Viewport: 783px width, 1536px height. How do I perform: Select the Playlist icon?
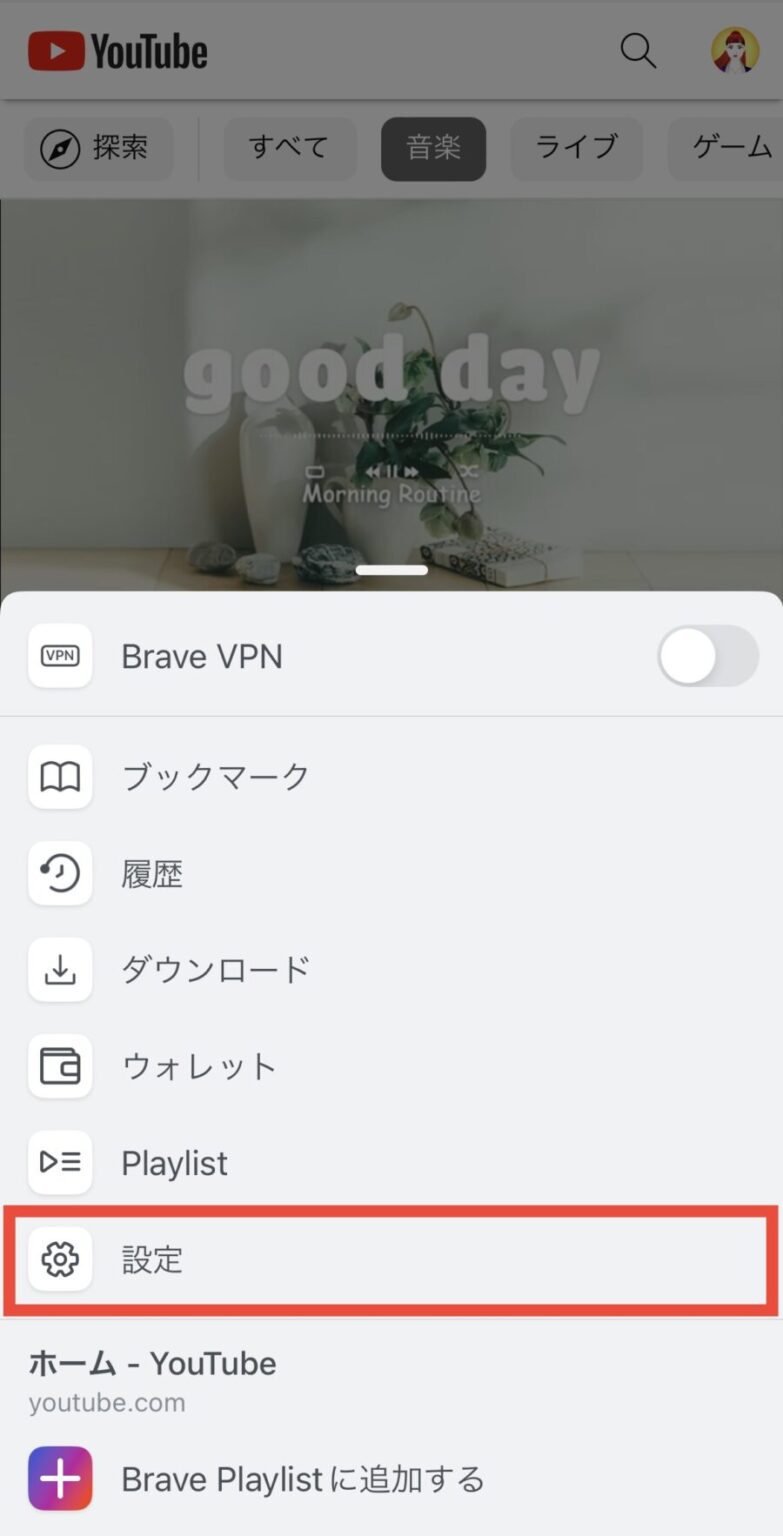[x=60, y=1162]
